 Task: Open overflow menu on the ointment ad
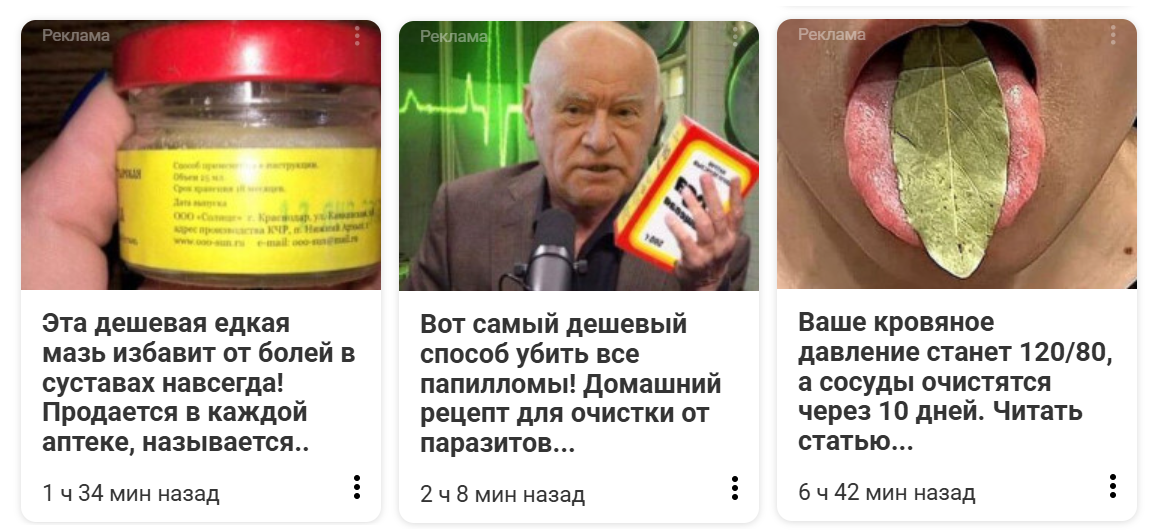click(x=356, y=488)
